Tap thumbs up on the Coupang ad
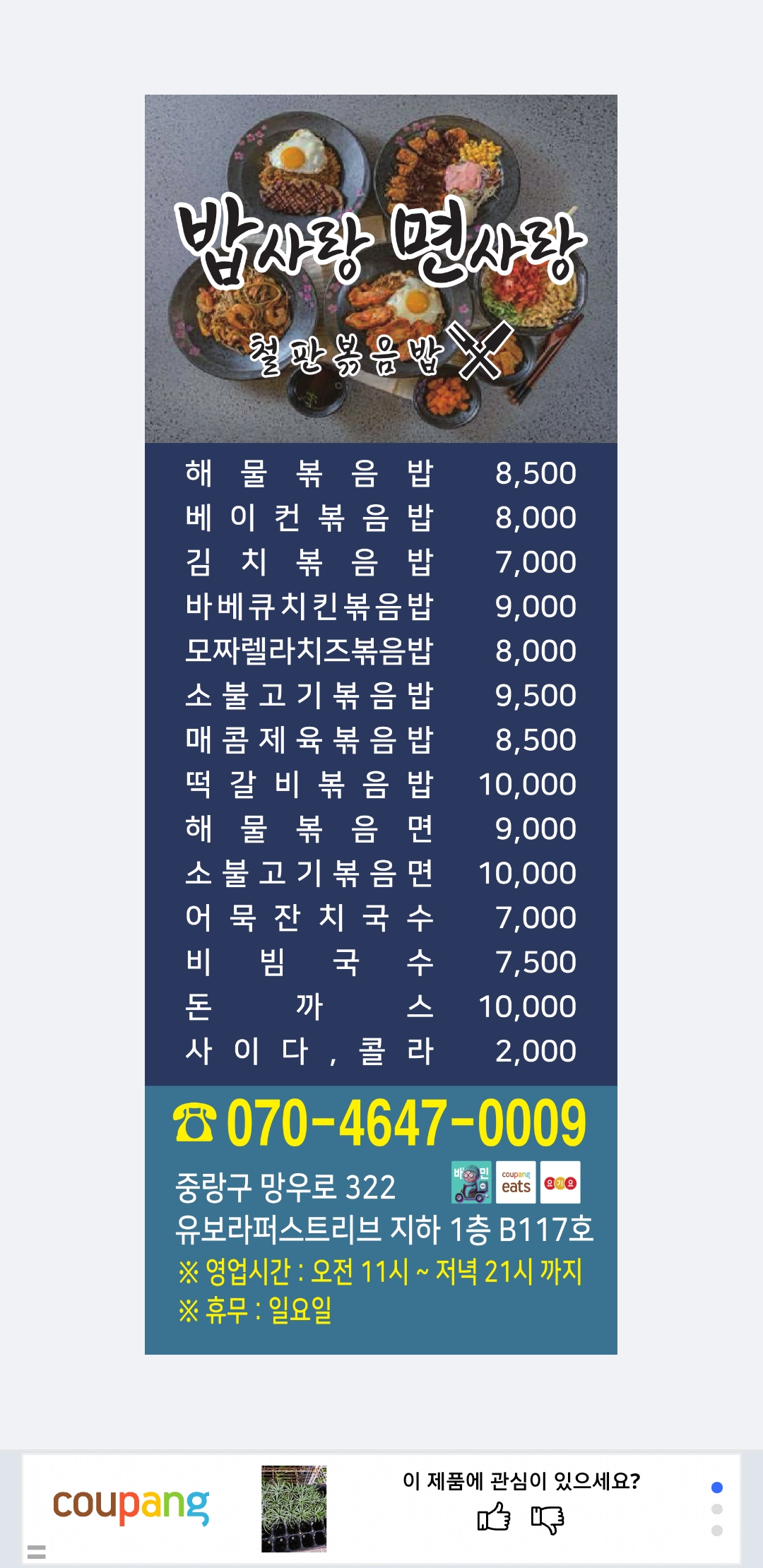This screenshot has width=763, height=1568. tap(494, 1516)
